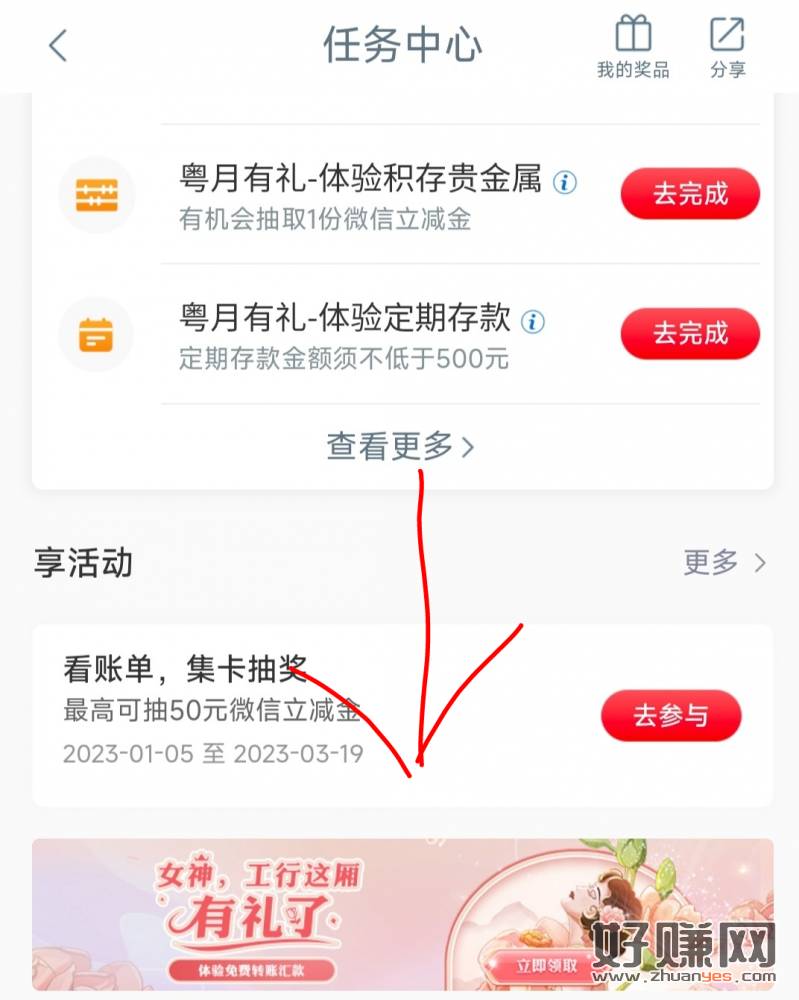Share this page via 分享

(x=727, y=46)
